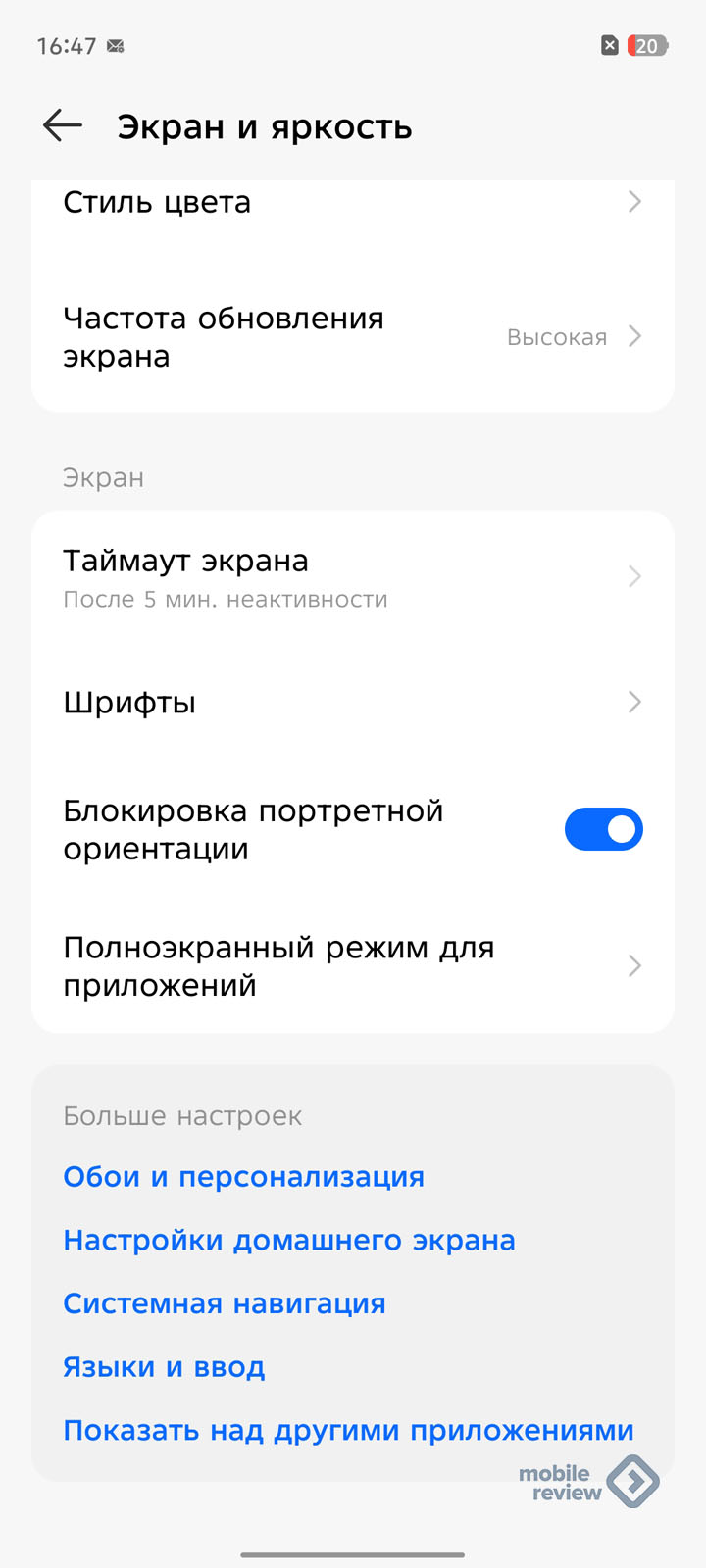The image size is (706, 1568).
Task: Open Частота обновления экрана settings
Action: click(353, 336)
